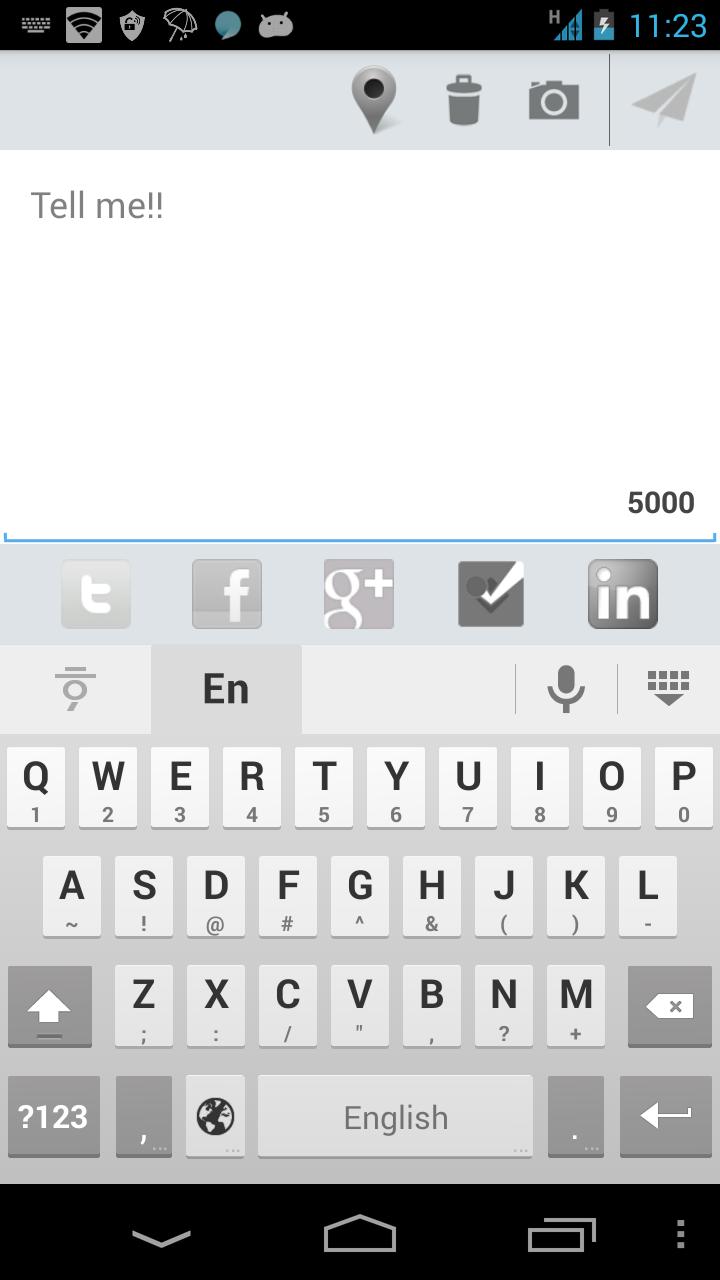Toggle posting to Foursquare
This screenshot has width=720, height=1280.
(x=491, y=594)
